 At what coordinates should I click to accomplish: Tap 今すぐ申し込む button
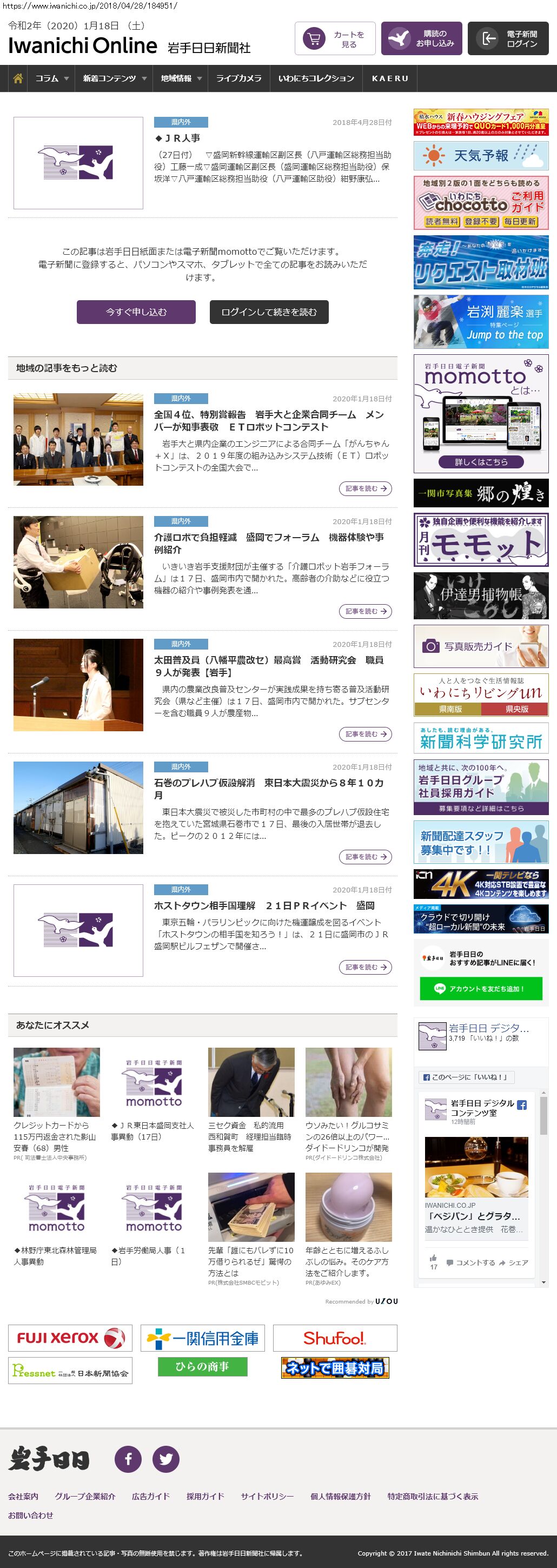[136, 312]
